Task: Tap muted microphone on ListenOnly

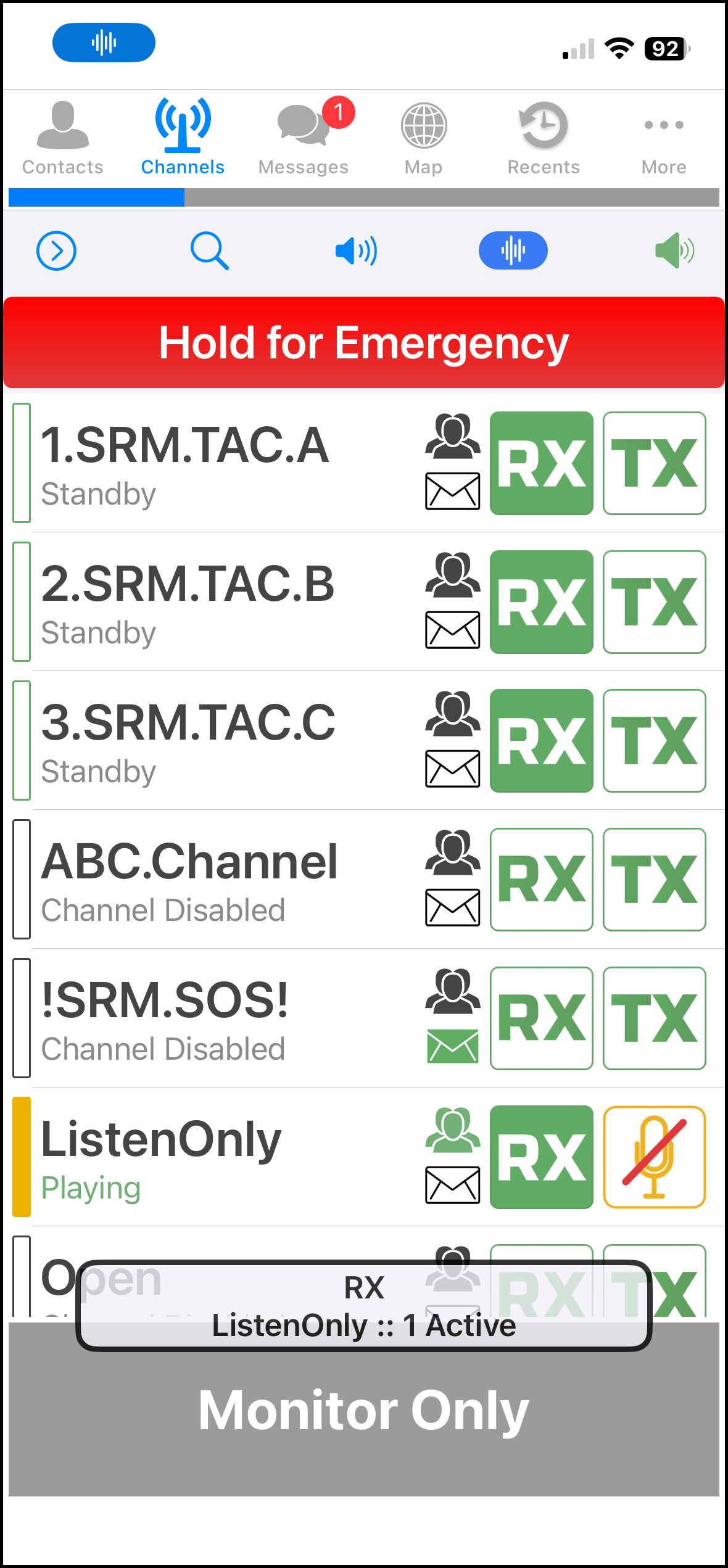Action: (x=654, y=1157)
